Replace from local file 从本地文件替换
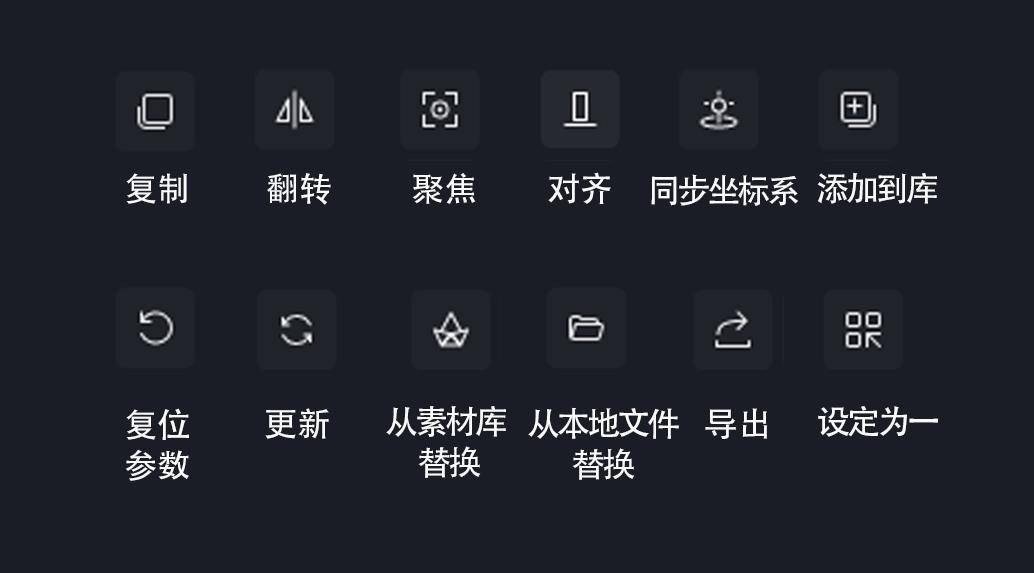 [x=586, y=328]
